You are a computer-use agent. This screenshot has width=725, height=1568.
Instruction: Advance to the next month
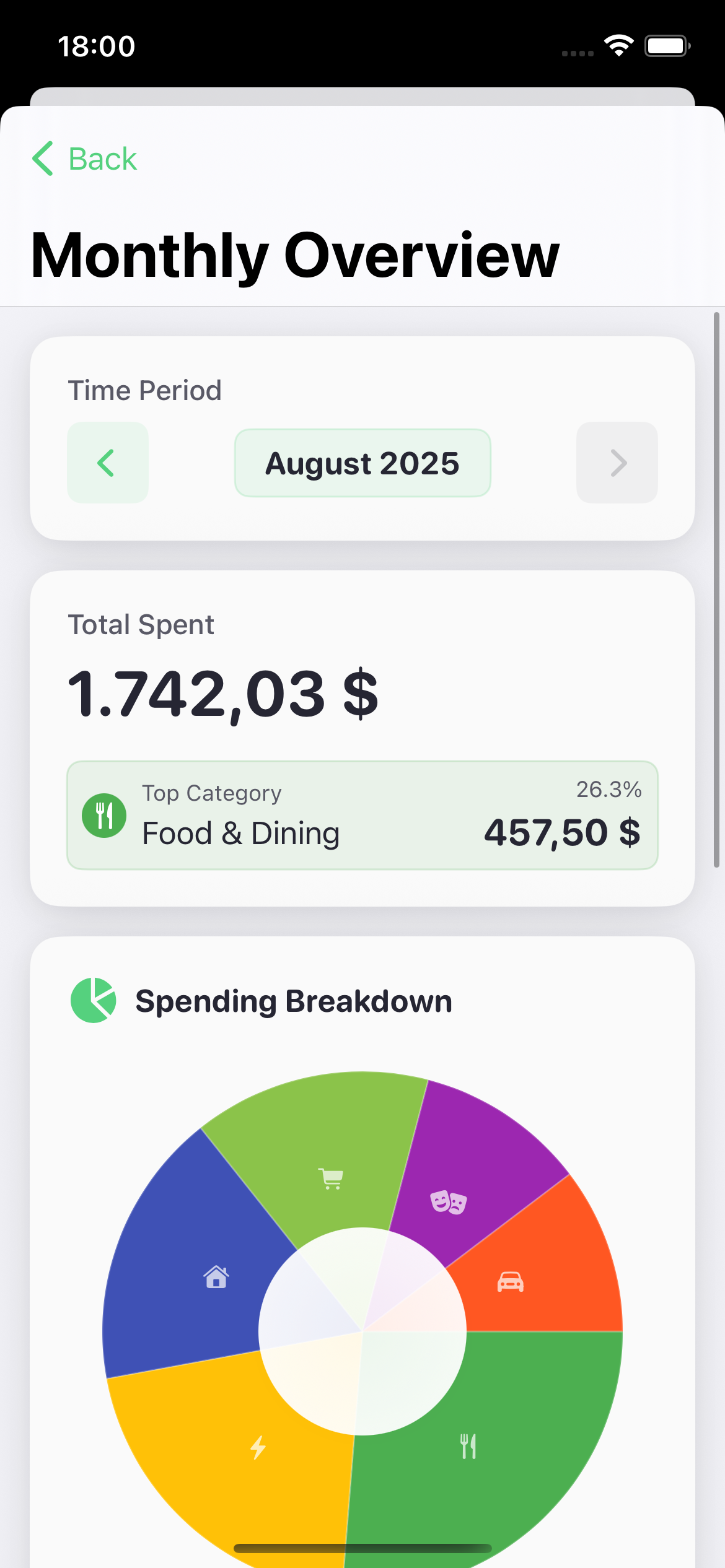point(617,463)
